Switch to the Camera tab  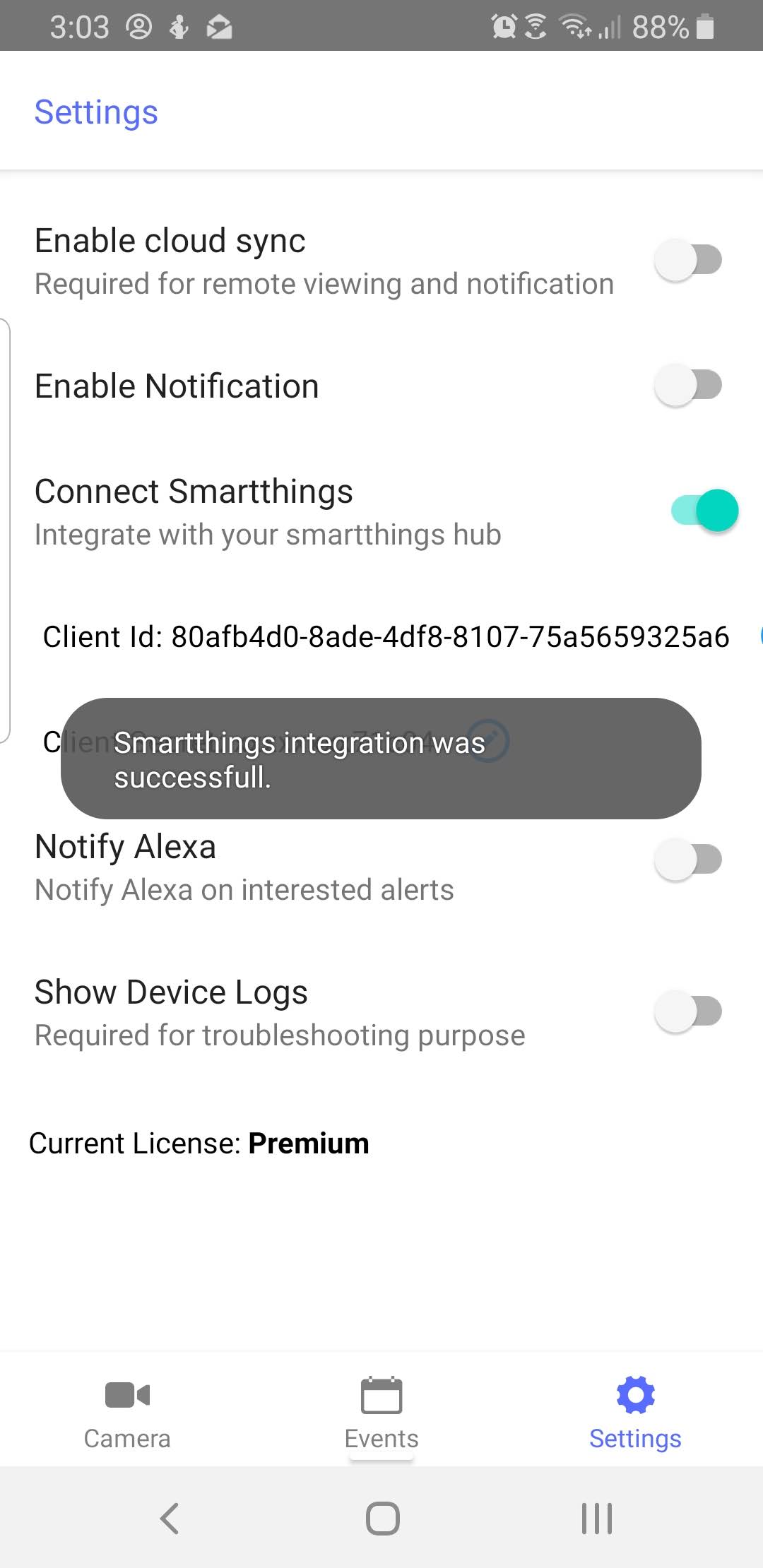click(127, 1414)
